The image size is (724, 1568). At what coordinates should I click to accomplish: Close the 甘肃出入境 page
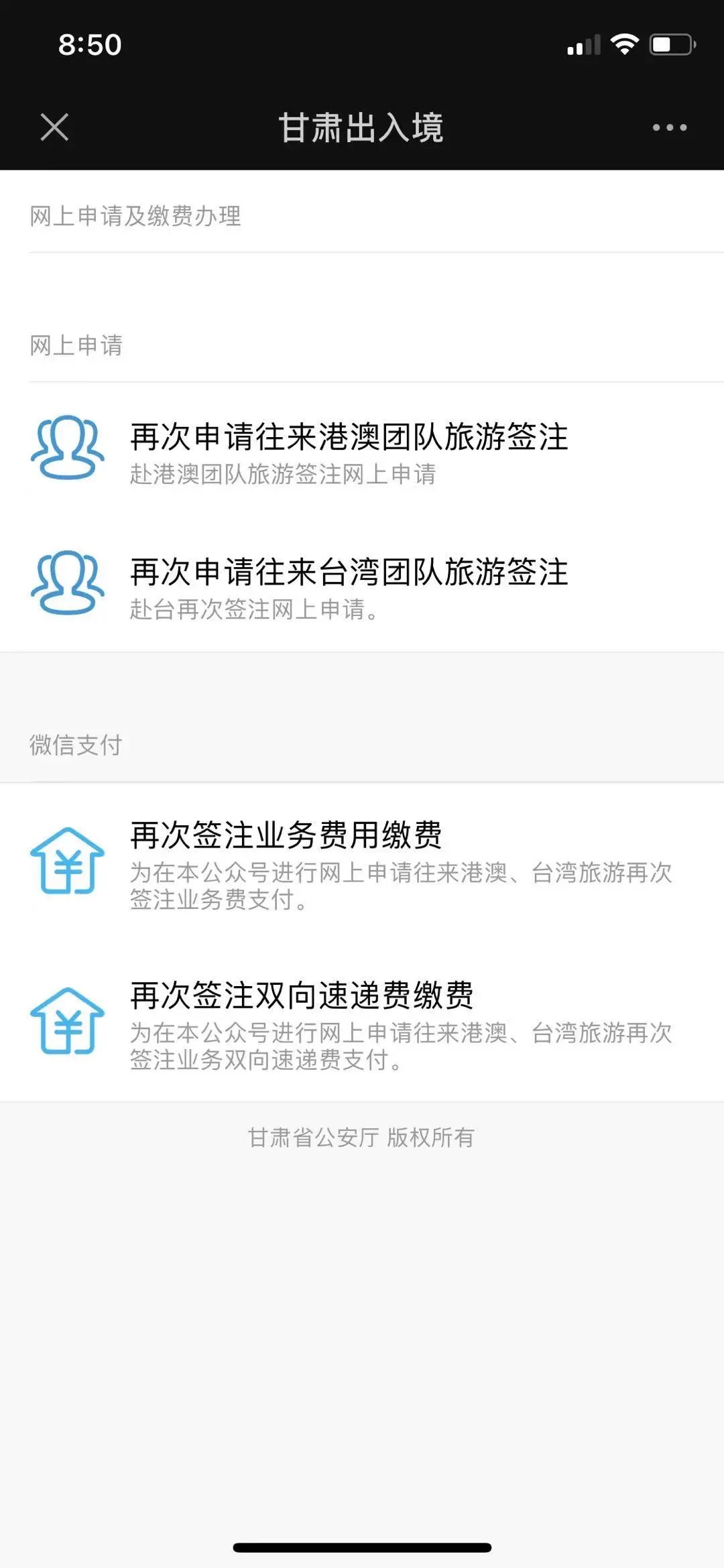tap(54, 127)
